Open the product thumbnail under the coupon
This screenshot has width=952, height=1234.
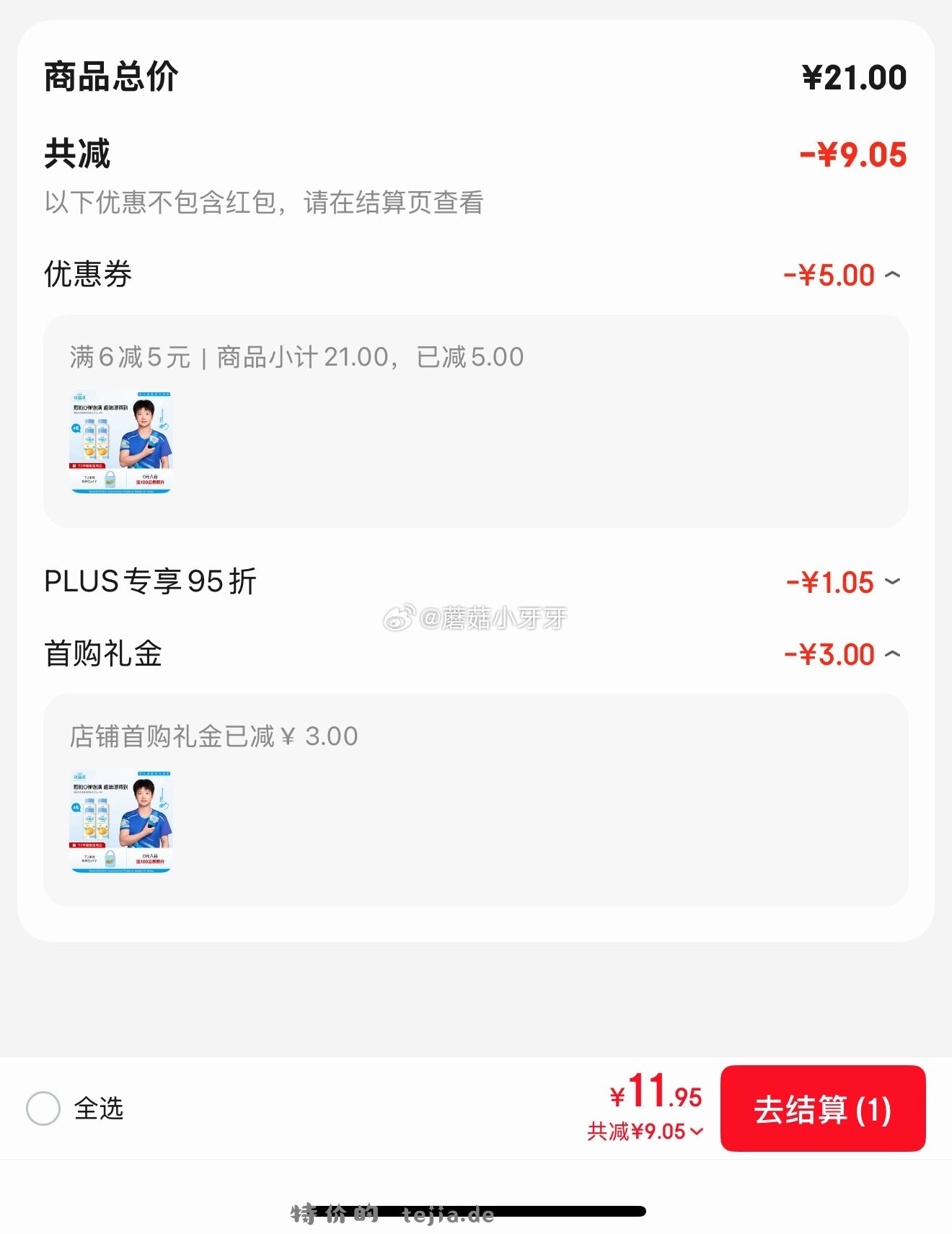(x=120, y=441)
